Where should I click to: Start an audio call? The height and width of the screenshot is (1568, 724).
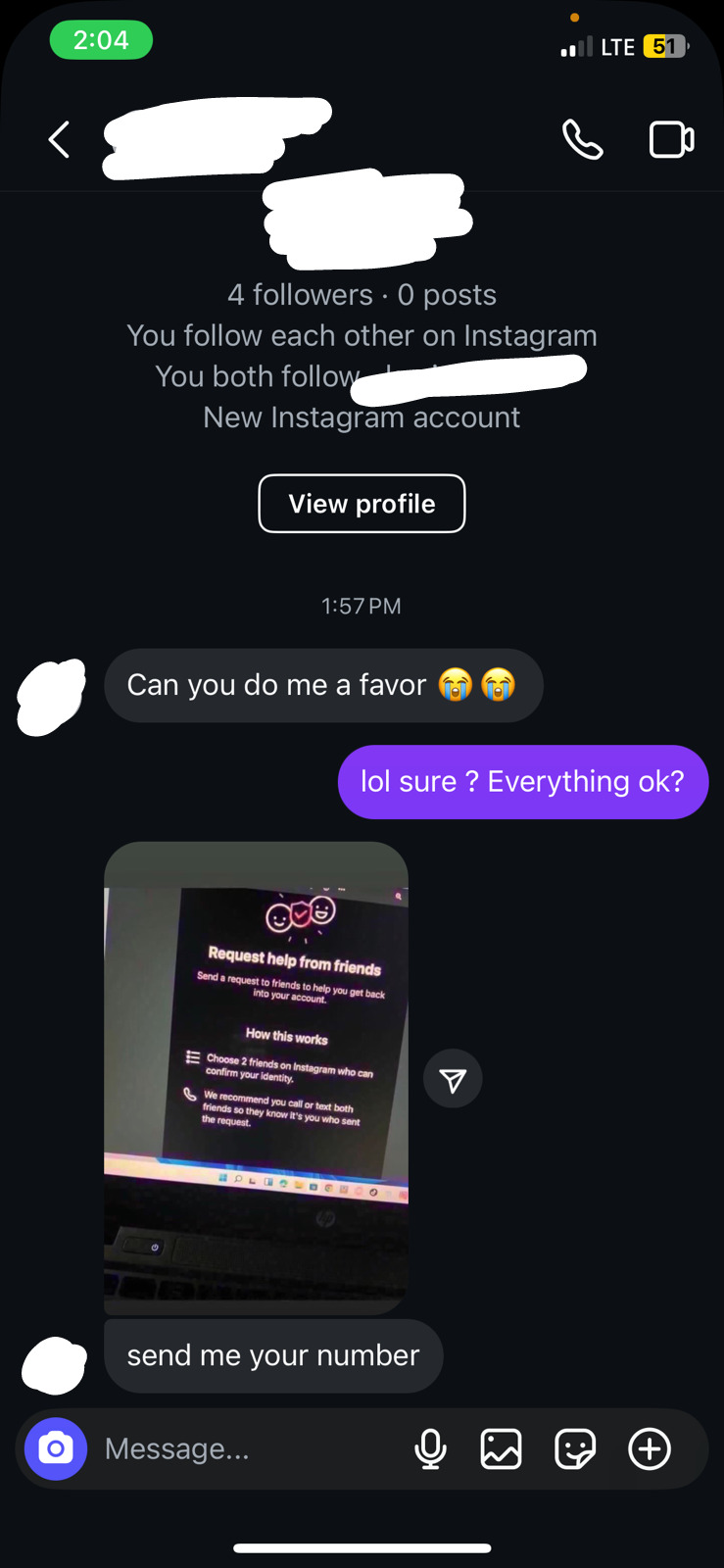point(582,139)
